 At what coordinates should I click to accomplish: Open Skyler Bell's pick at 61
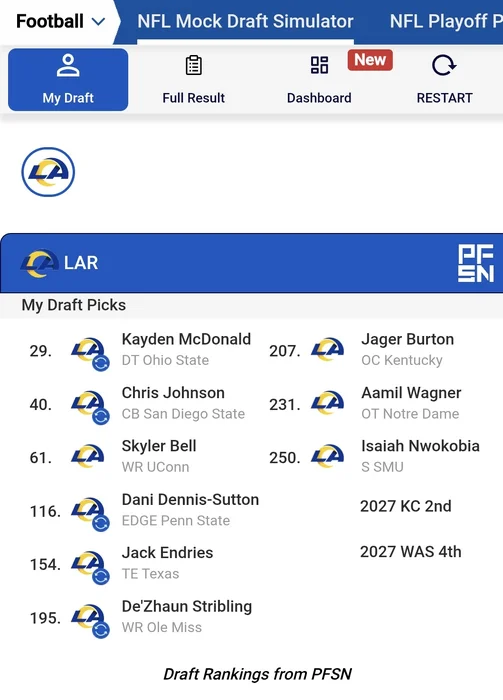pos(141,457)
